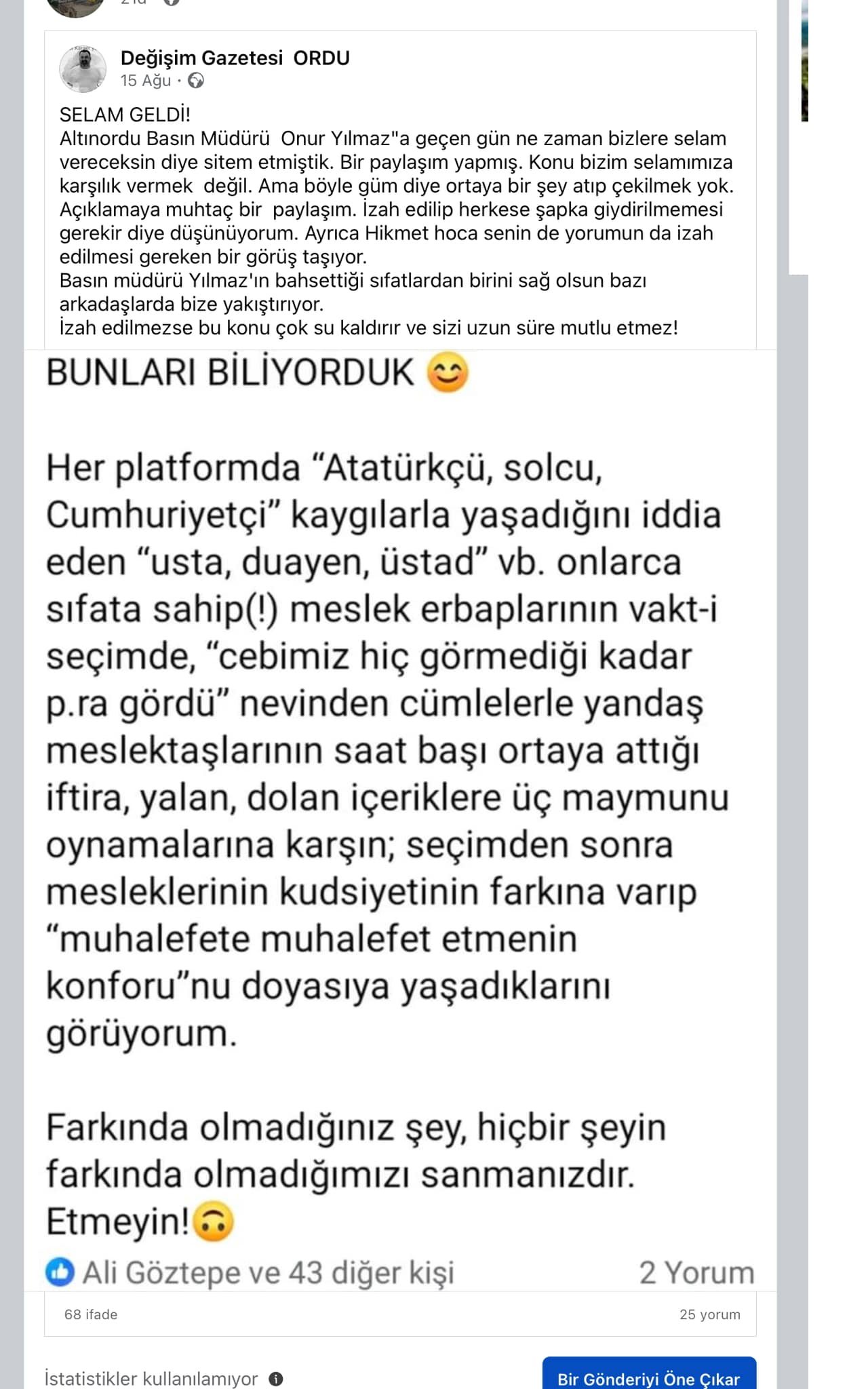Open the shared BUNLARI BİLİYORDUK image
This screenshot has height=1389, width=868.
(400, 814)
